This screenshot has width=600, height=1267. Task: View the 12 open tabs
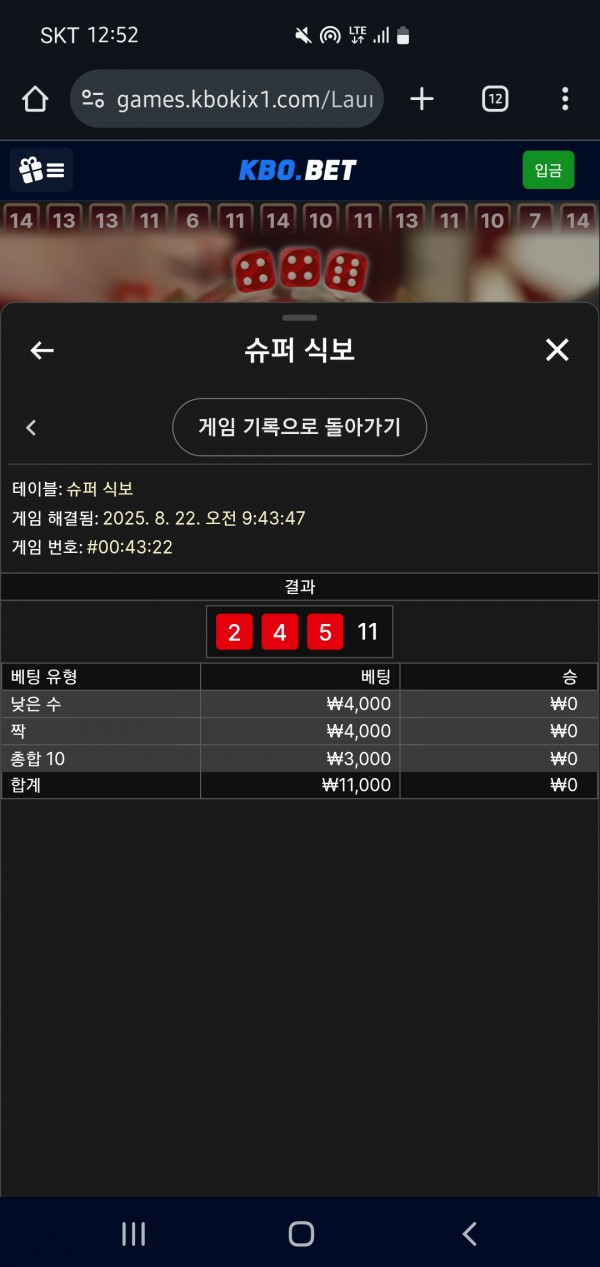click(x=495, y=98)
